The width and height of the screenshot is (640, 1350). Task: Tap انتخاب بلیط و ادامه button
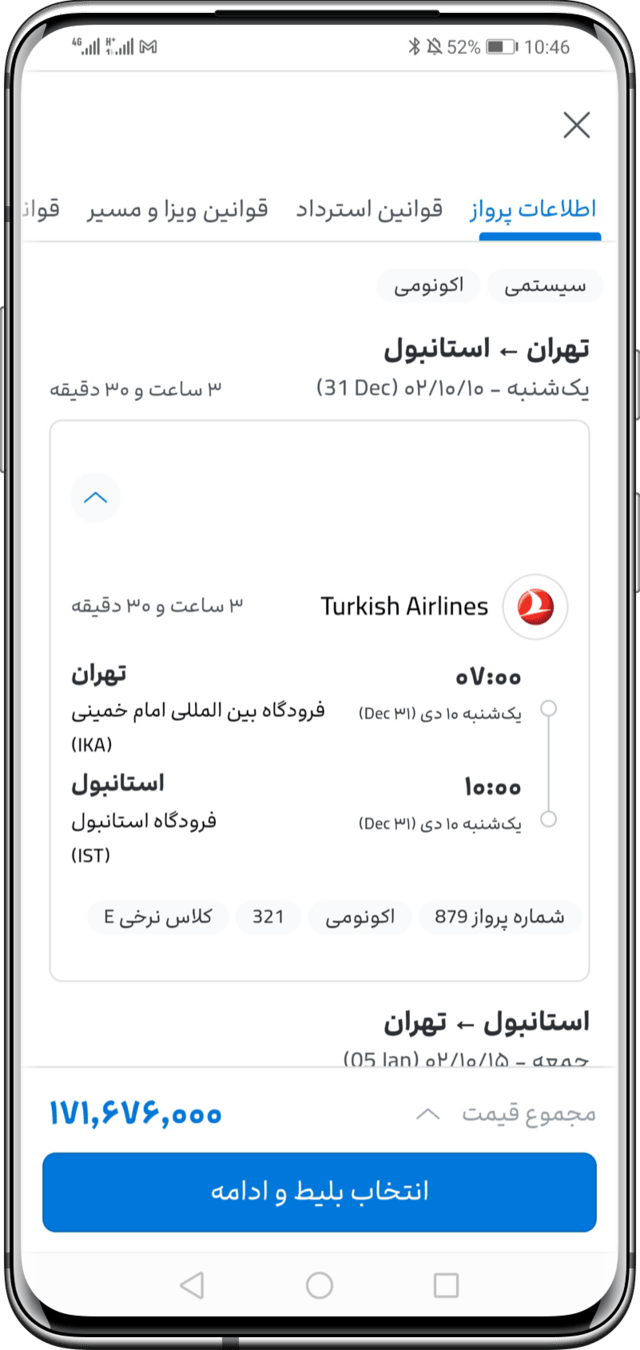(319, 1191)
